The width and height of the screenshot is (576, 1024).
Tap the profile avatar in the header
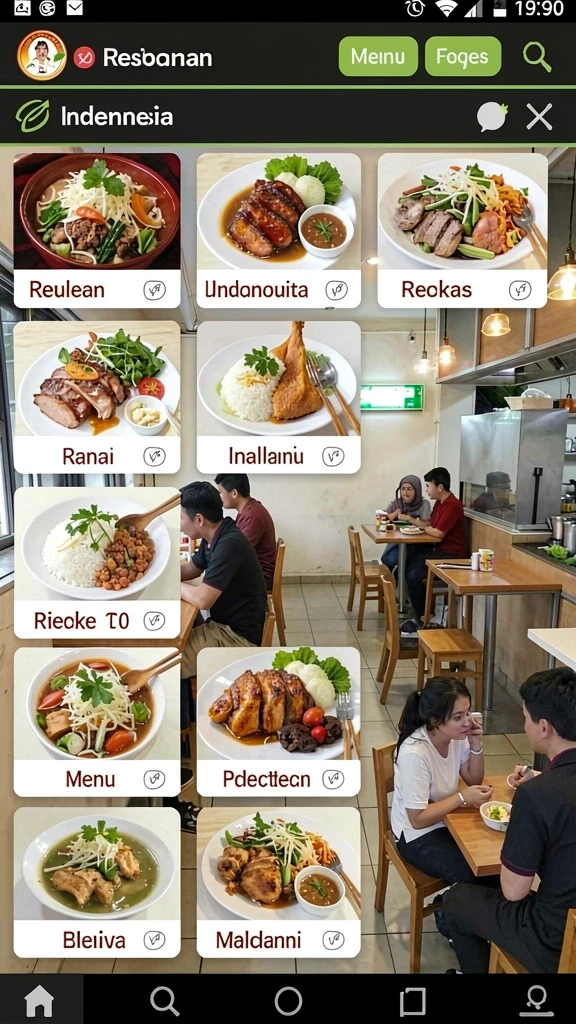pos(42,56)
